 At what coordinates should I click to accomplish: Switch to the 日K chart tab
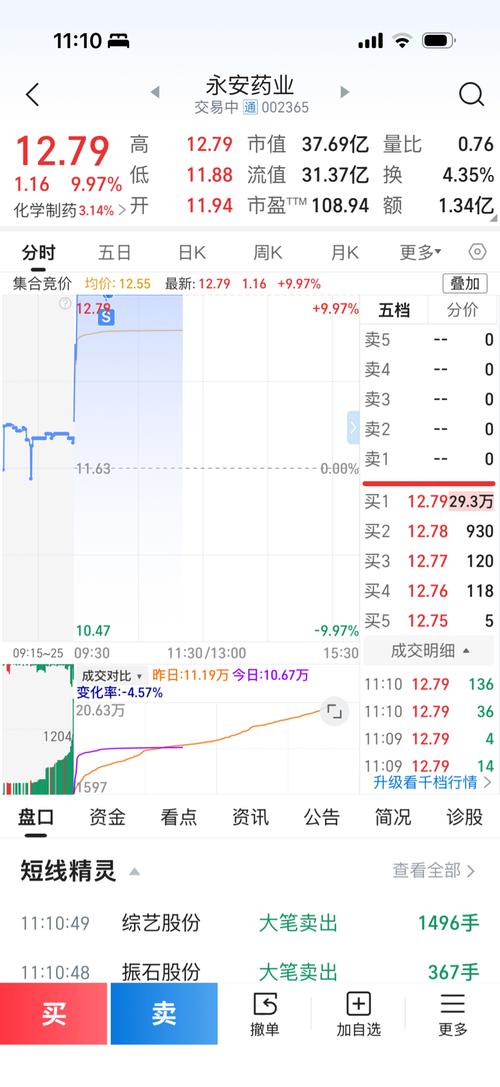191,252
